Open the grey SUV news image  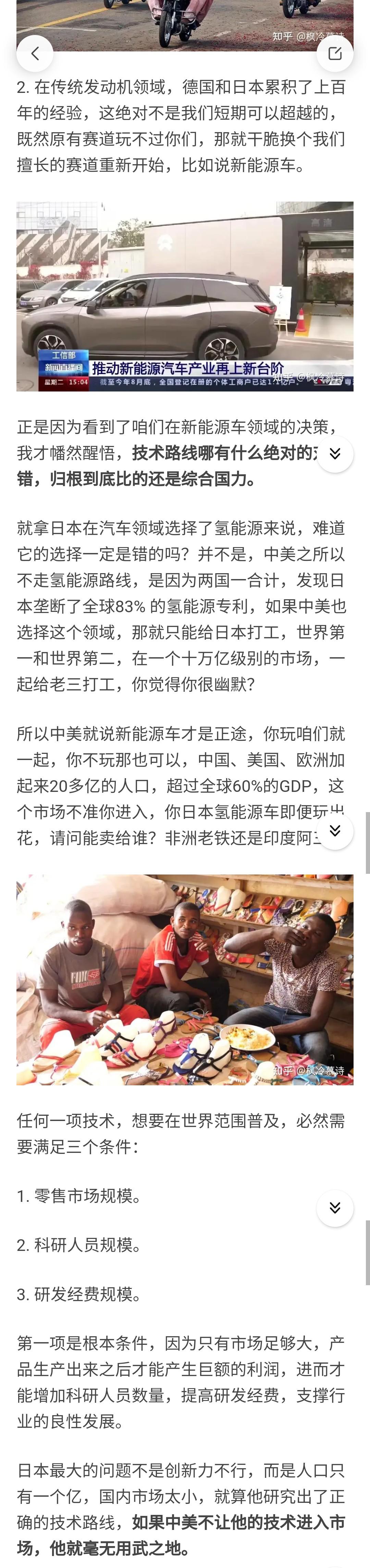click(184, 297)
